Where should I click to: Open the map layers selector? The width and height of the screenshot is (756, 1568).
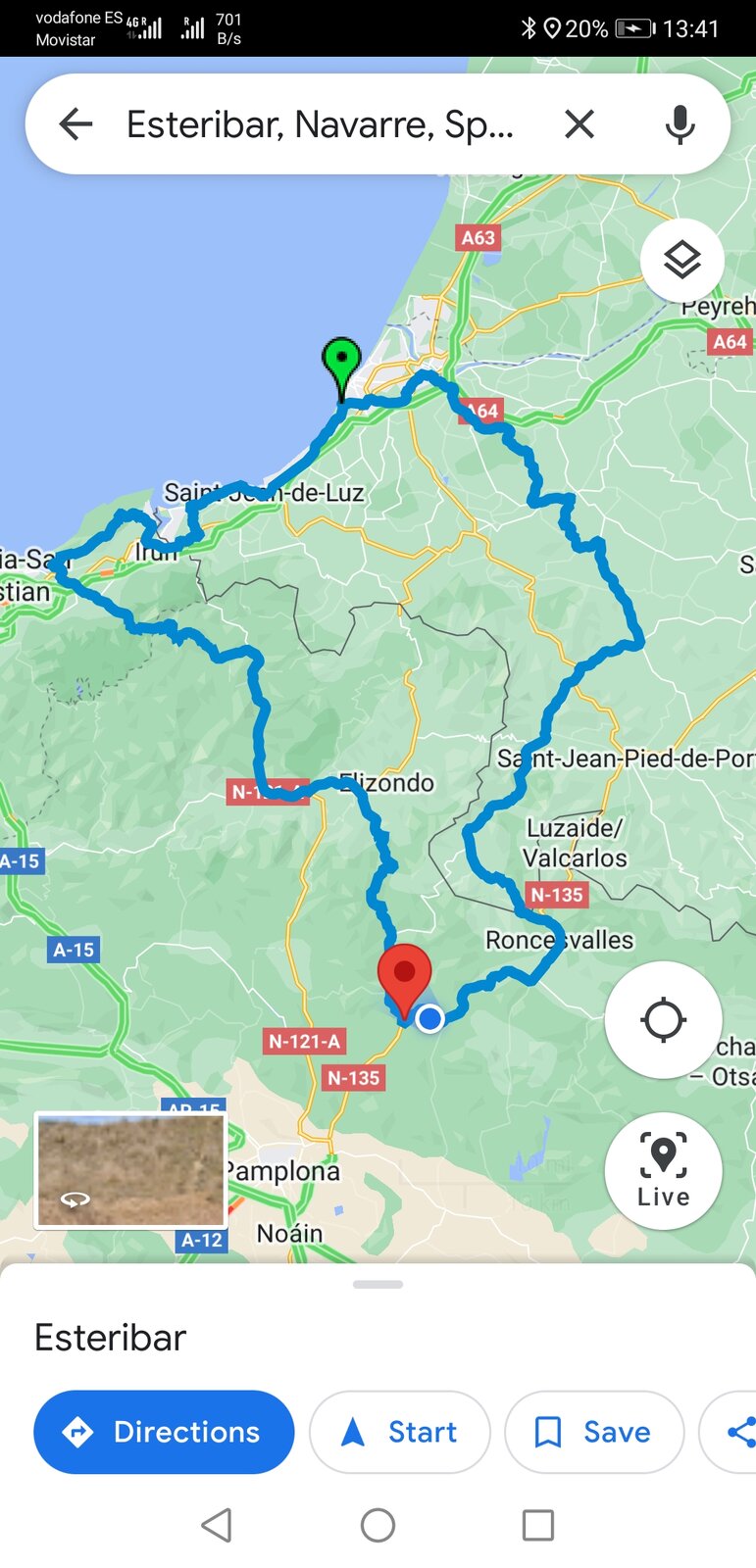(x=681, y=260)
